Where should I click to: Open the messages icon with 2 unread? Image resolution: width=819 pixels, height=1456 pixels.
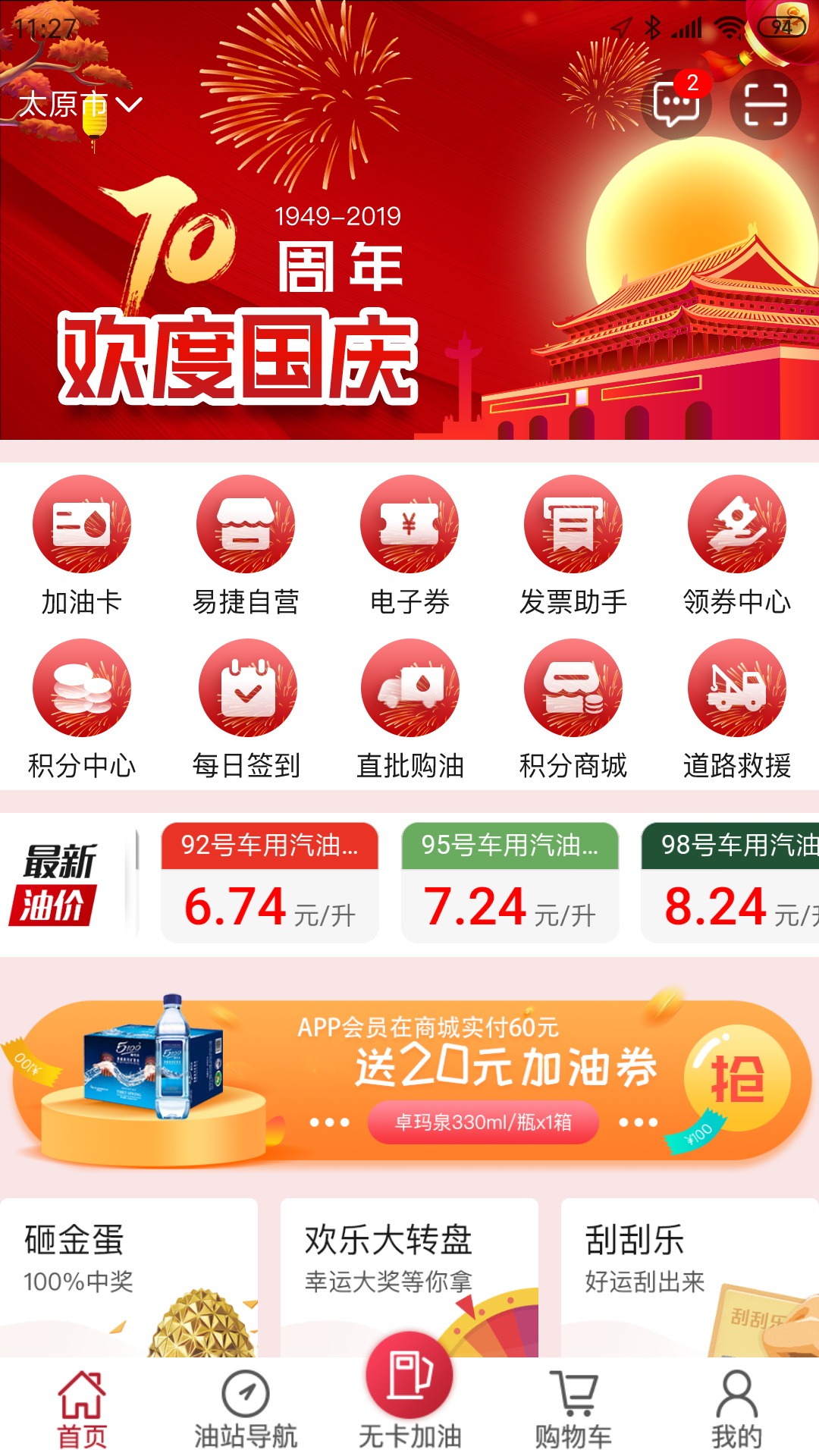[x=676, y=104]
